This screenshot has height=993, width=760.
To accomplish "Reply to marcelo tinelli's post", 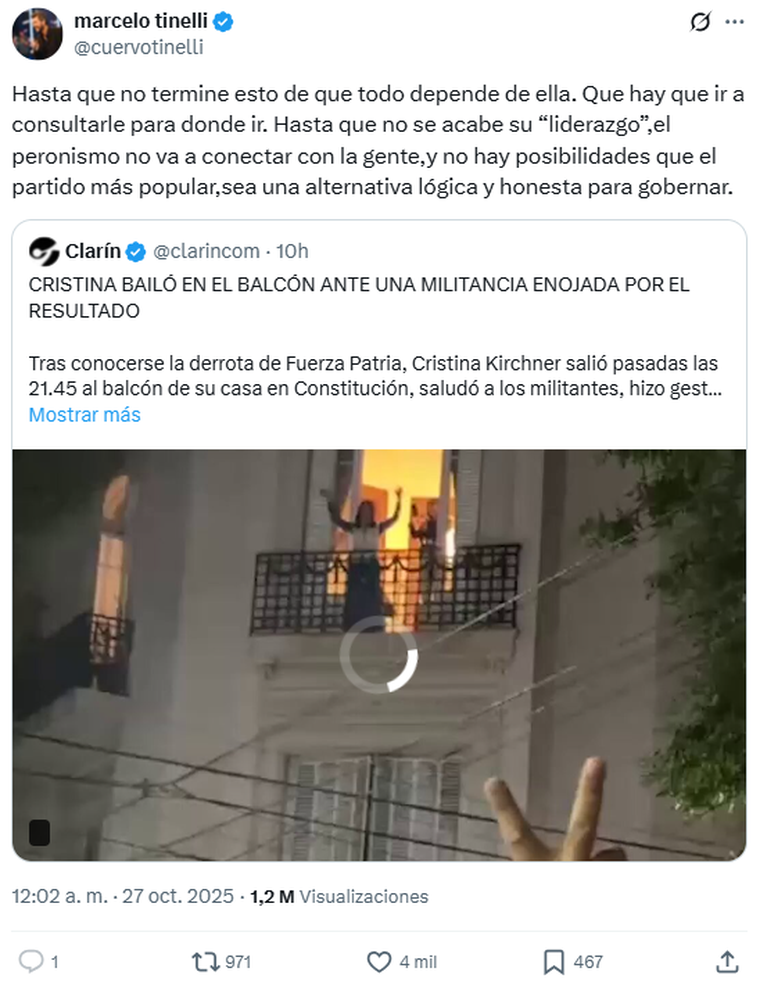I will coord(32,962).
